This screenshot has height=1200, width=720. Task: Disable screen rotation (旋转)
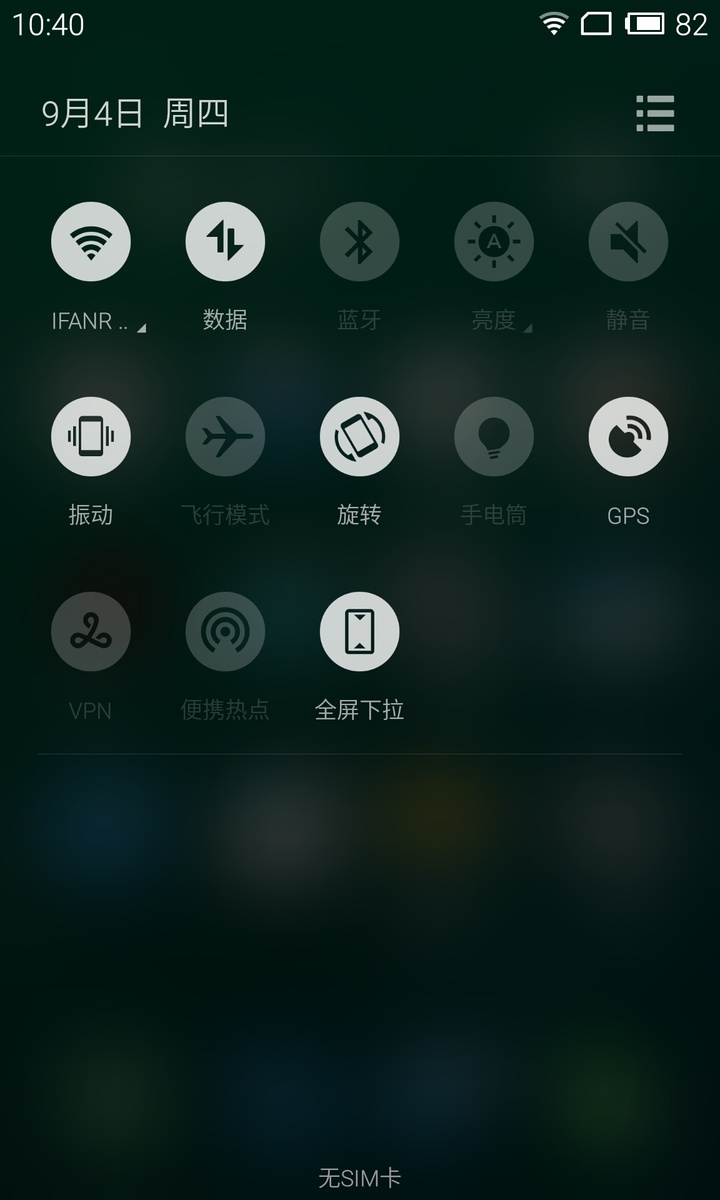coord(359,437)
